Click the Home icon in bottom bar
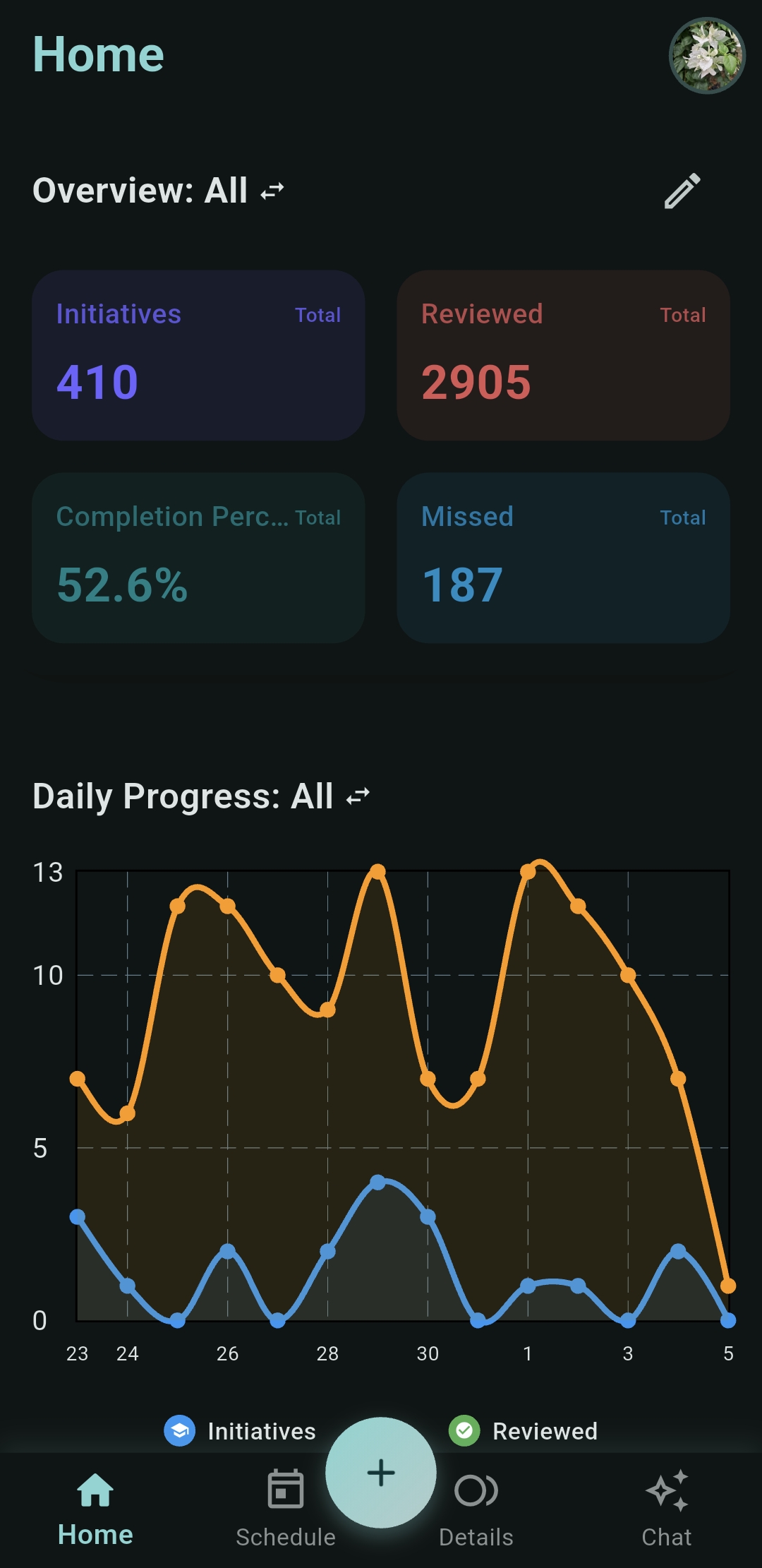Screen dimensions: 762x1568 tap(95, 1488)
